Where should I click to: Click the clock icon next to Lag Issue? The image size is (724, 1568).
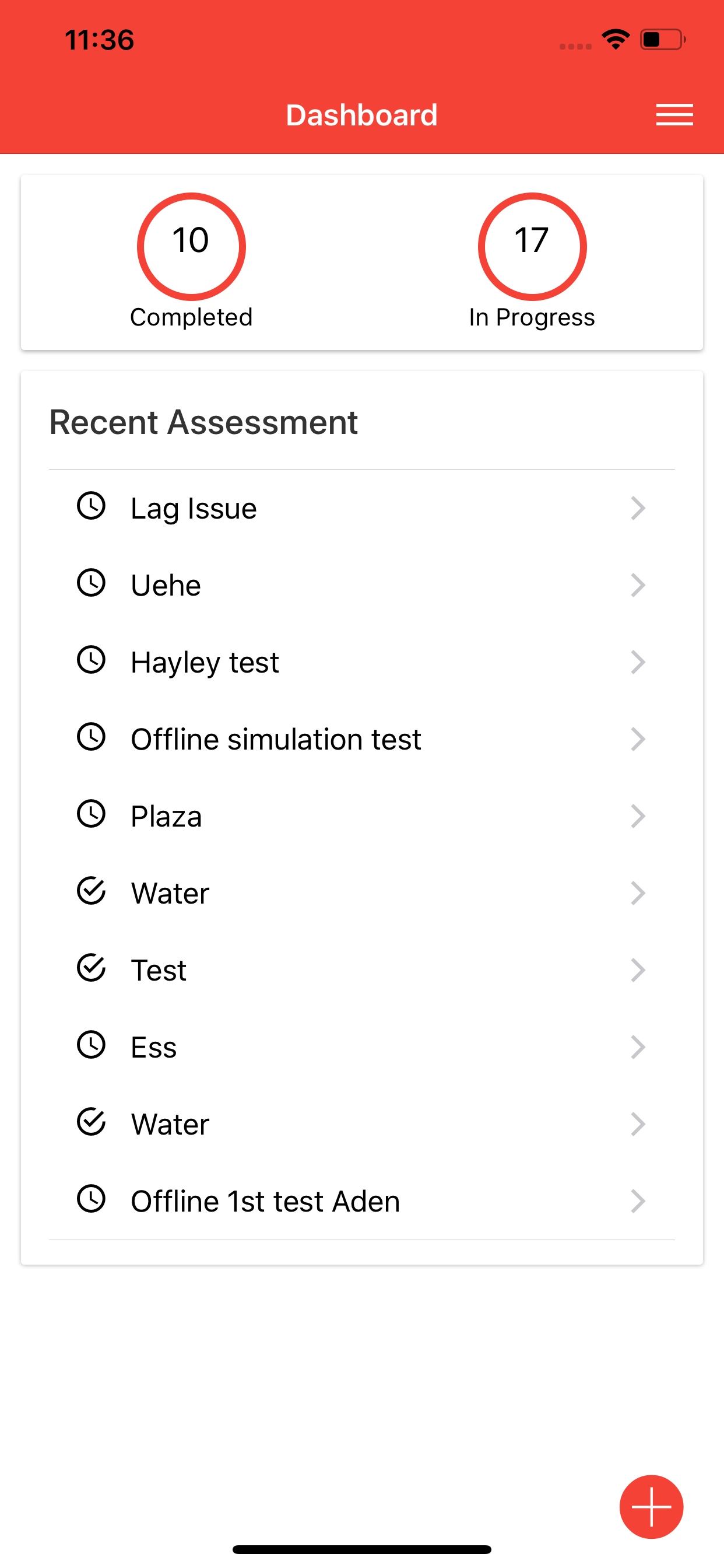click(x=92, y=507)
